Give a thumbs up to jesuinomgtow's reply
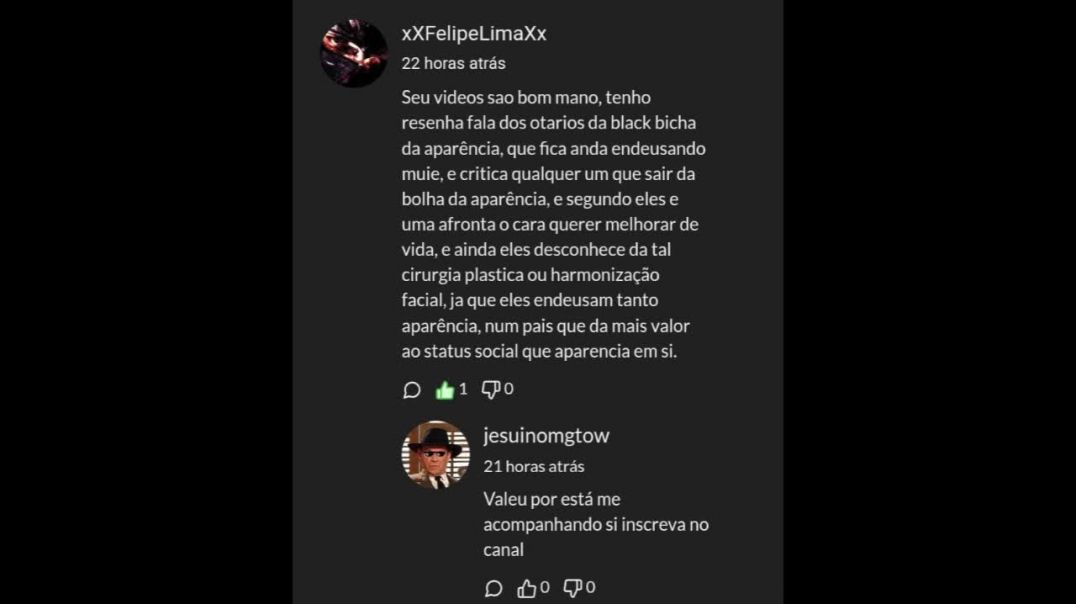Screen dimensions: 1076x604 527,588
